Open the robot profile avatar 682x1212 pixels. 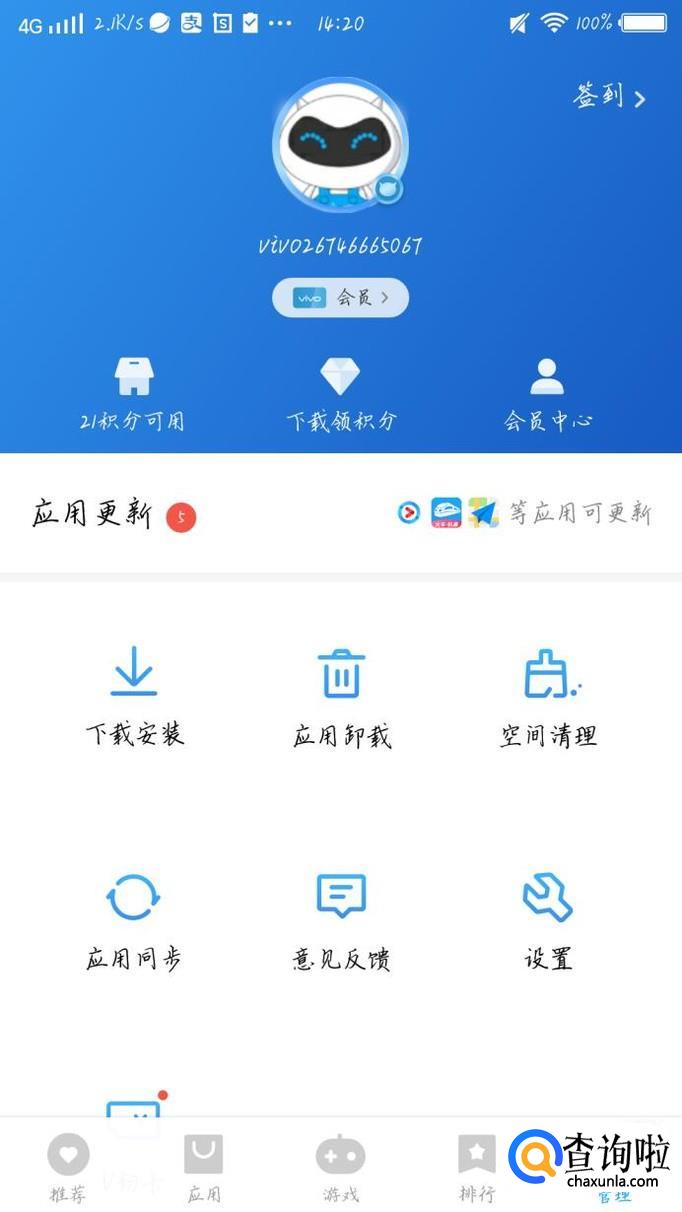(x=340, y=146)
